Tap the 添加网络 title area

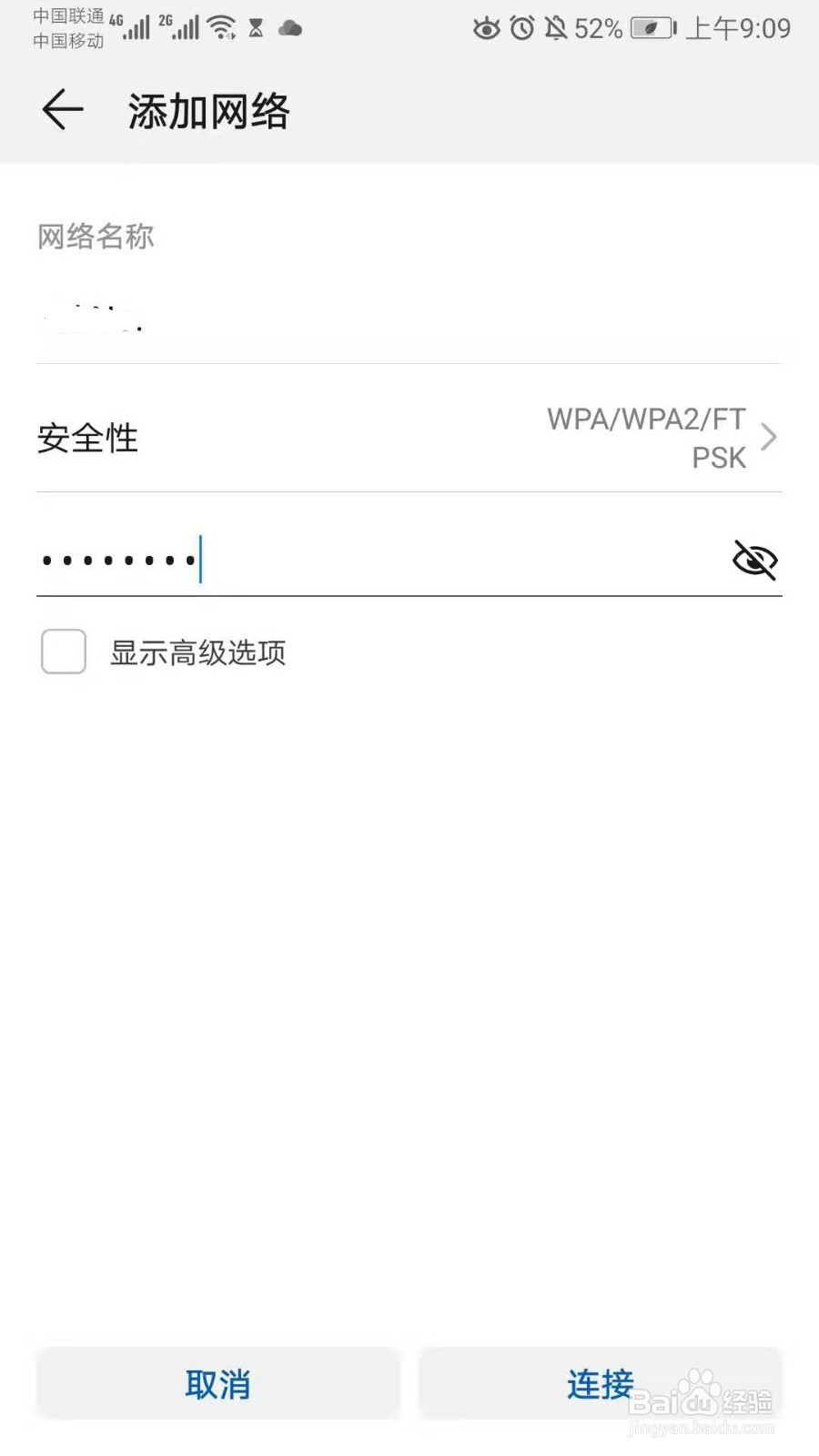pos(209,109)
